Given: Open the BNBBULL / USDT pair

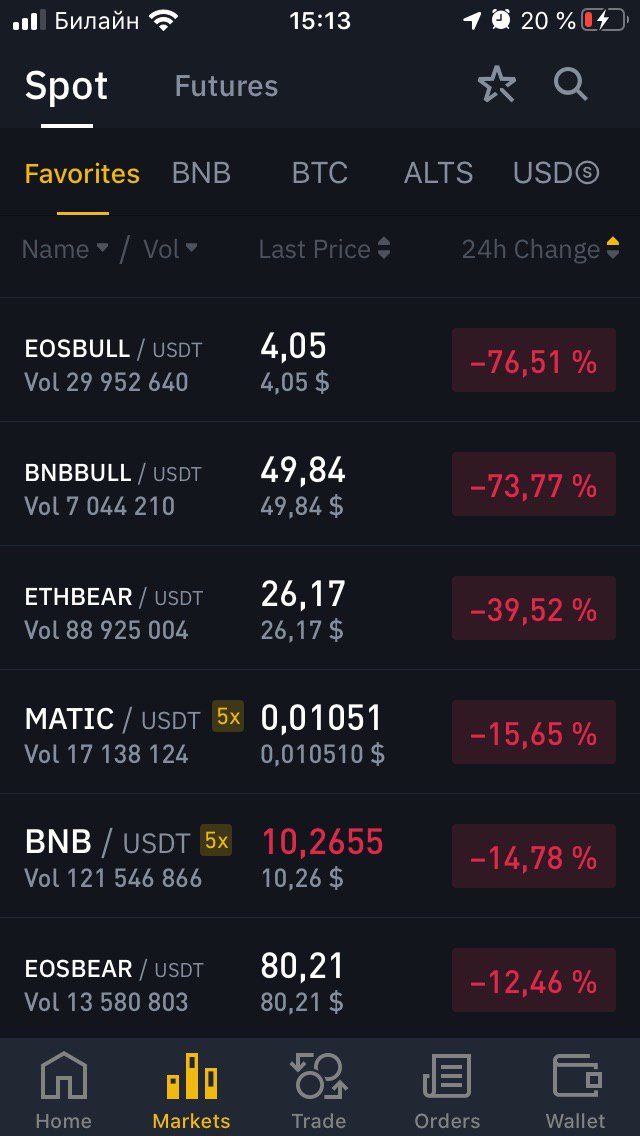Looking at the screenshot, I should 320,484.
